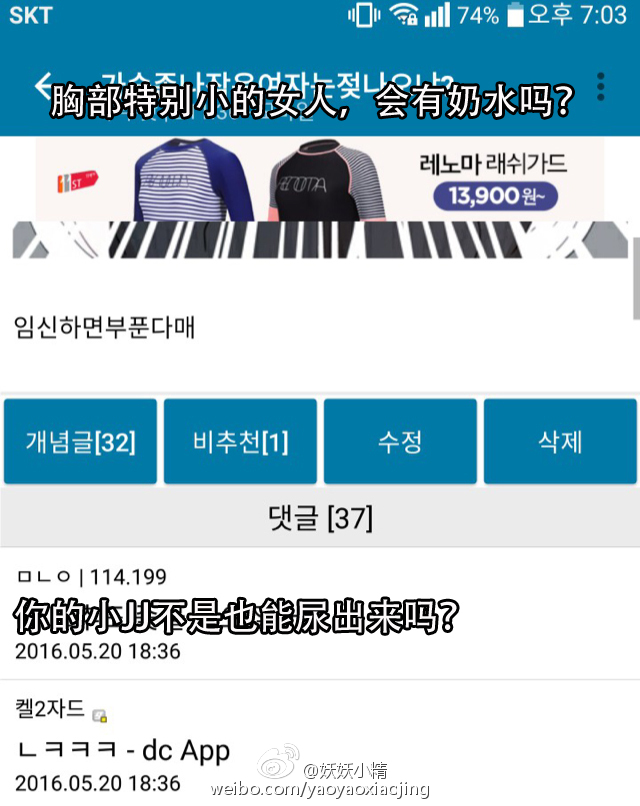Image resolution: width=640 pixels, height=806 pixels.
Task: Open the 레노마 래쉬가드 ad banner
Action: click(320, 180)
